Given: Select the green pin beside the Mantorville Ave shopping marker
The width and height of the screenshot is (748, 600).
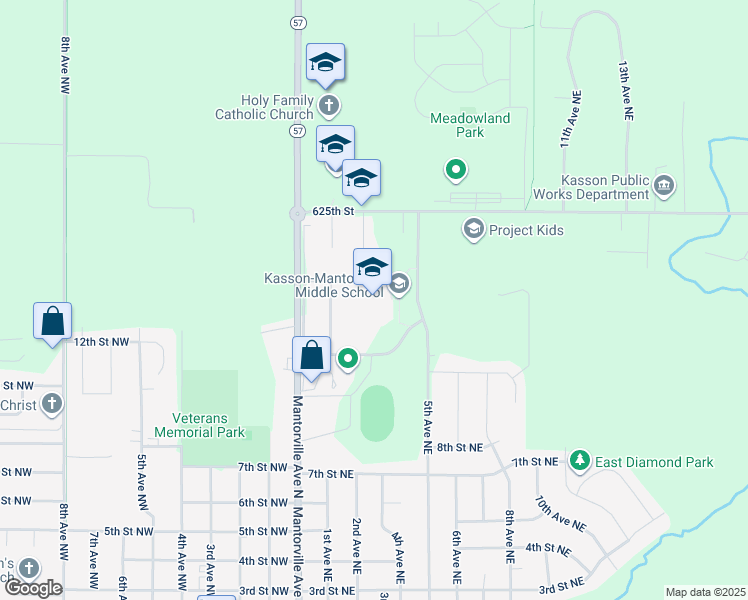Looking at the screenshot, I should tap(348, 359).
